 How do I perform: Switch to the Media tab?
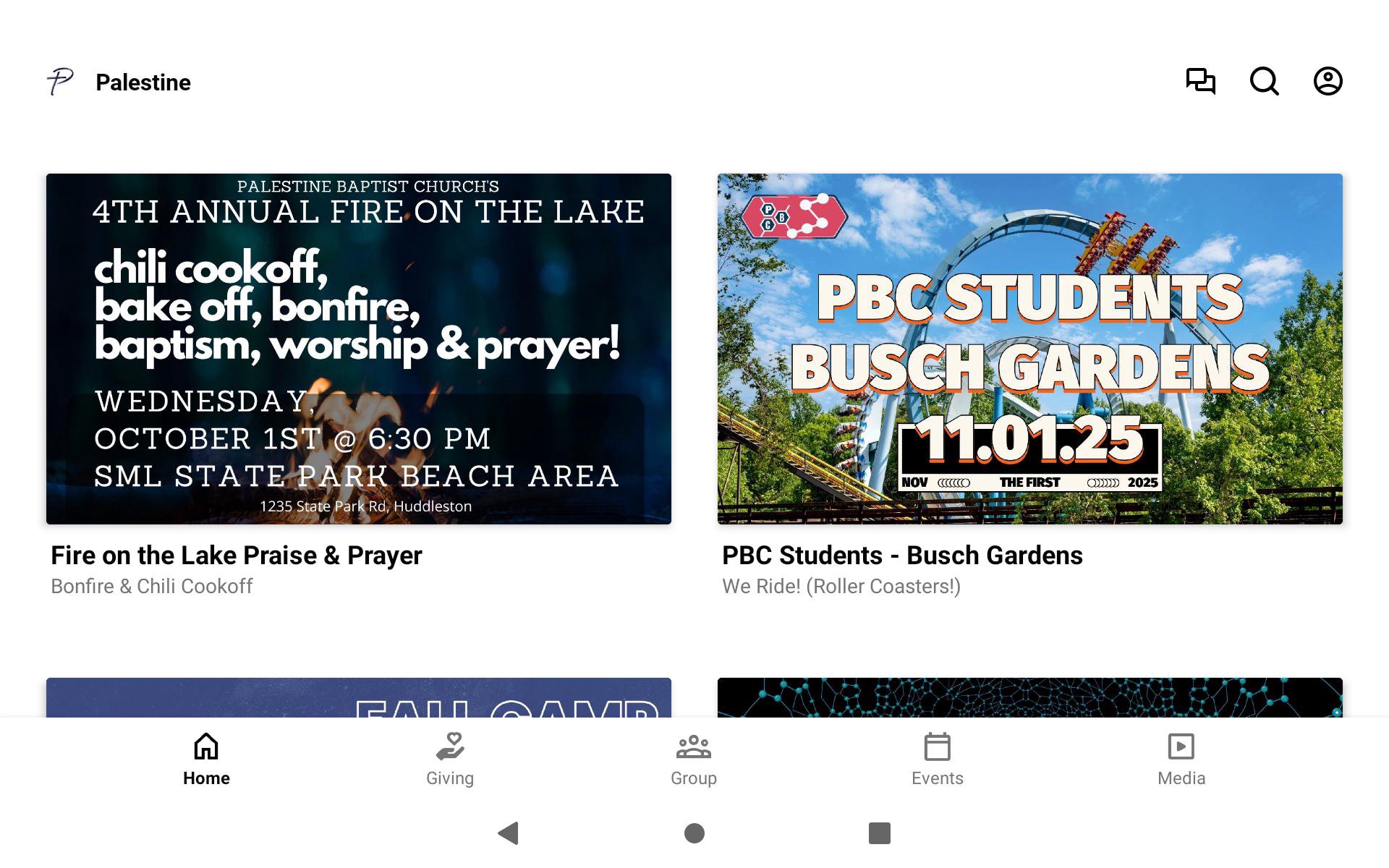click(x=1181, y=759)
